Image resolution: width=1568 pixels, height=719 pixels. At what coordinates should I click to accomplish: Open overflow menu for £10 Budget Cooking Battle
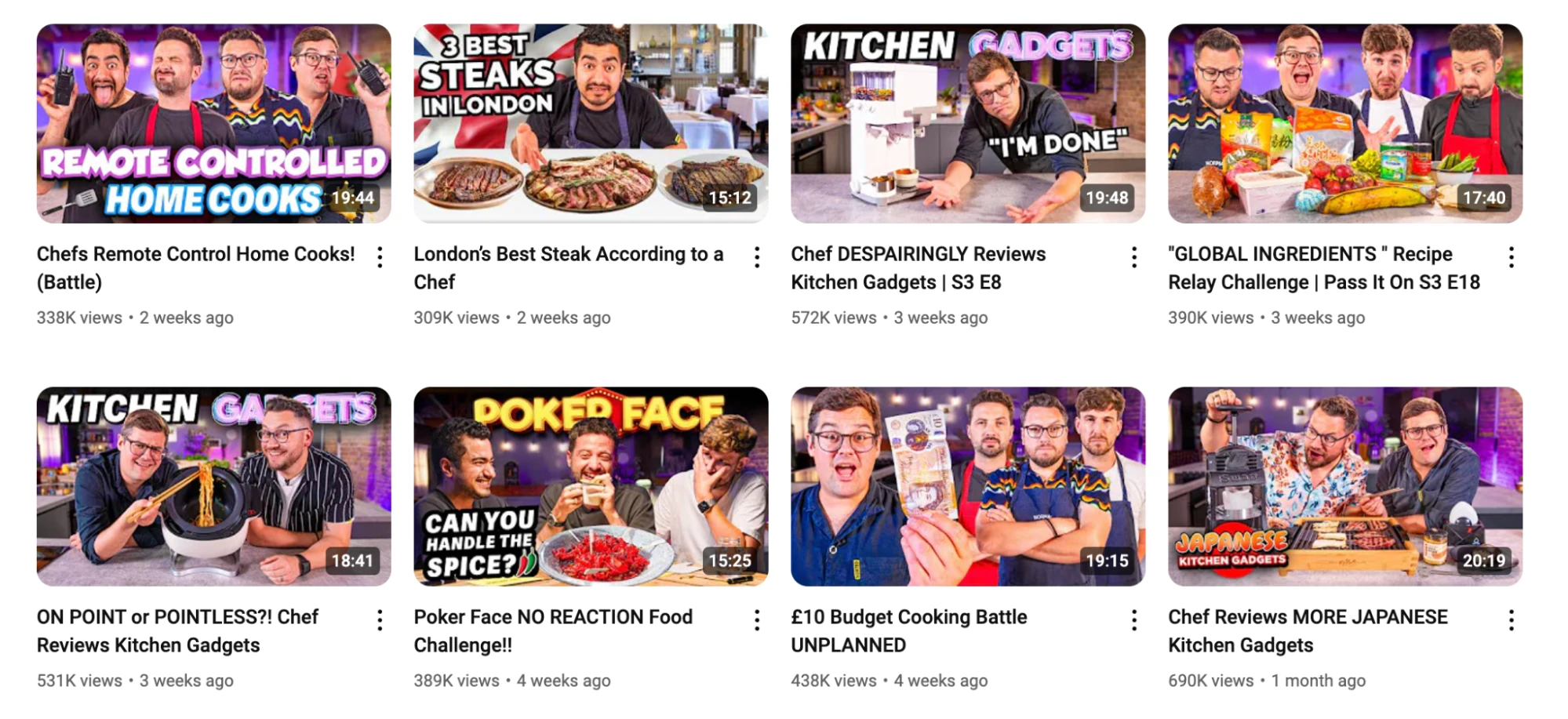1134,620
